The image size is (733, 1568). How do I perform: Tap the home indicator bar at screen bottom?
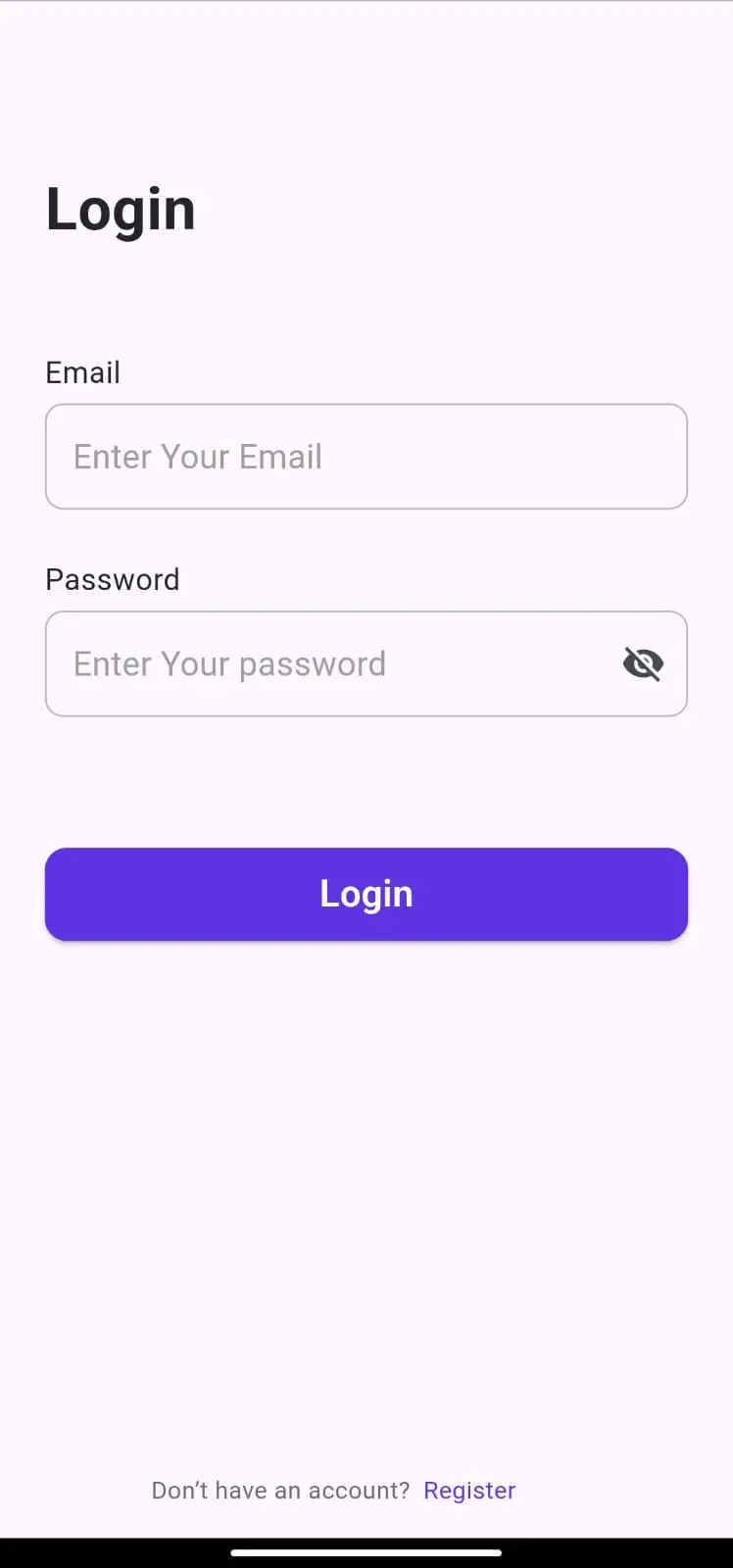coord(366,1552)
